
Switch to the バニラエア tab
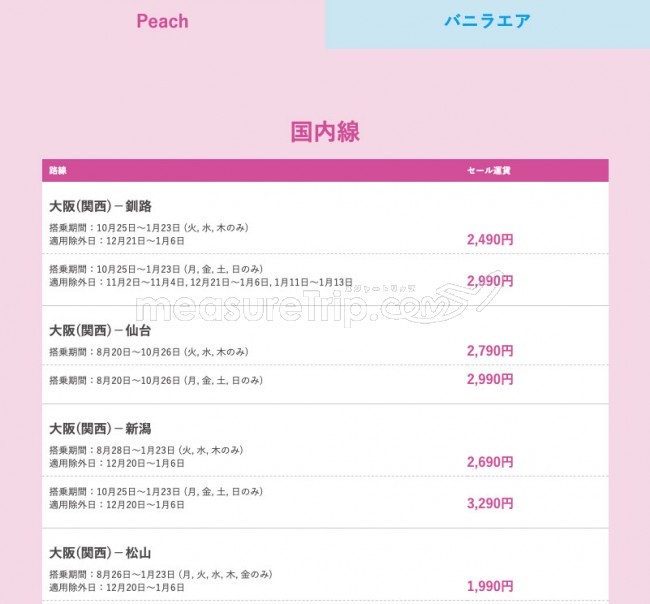click(487, 21)
